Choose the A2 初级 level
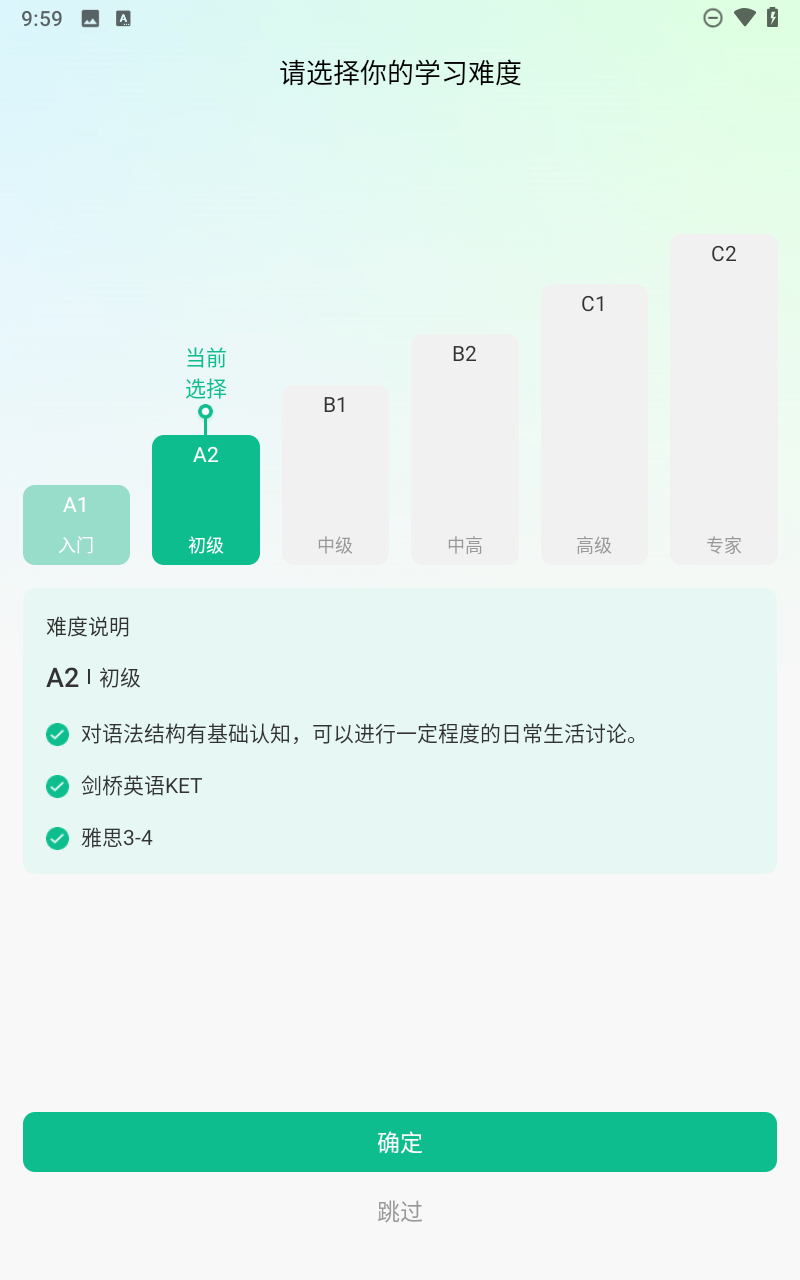Screen dimensions: 800x1280 206,500
